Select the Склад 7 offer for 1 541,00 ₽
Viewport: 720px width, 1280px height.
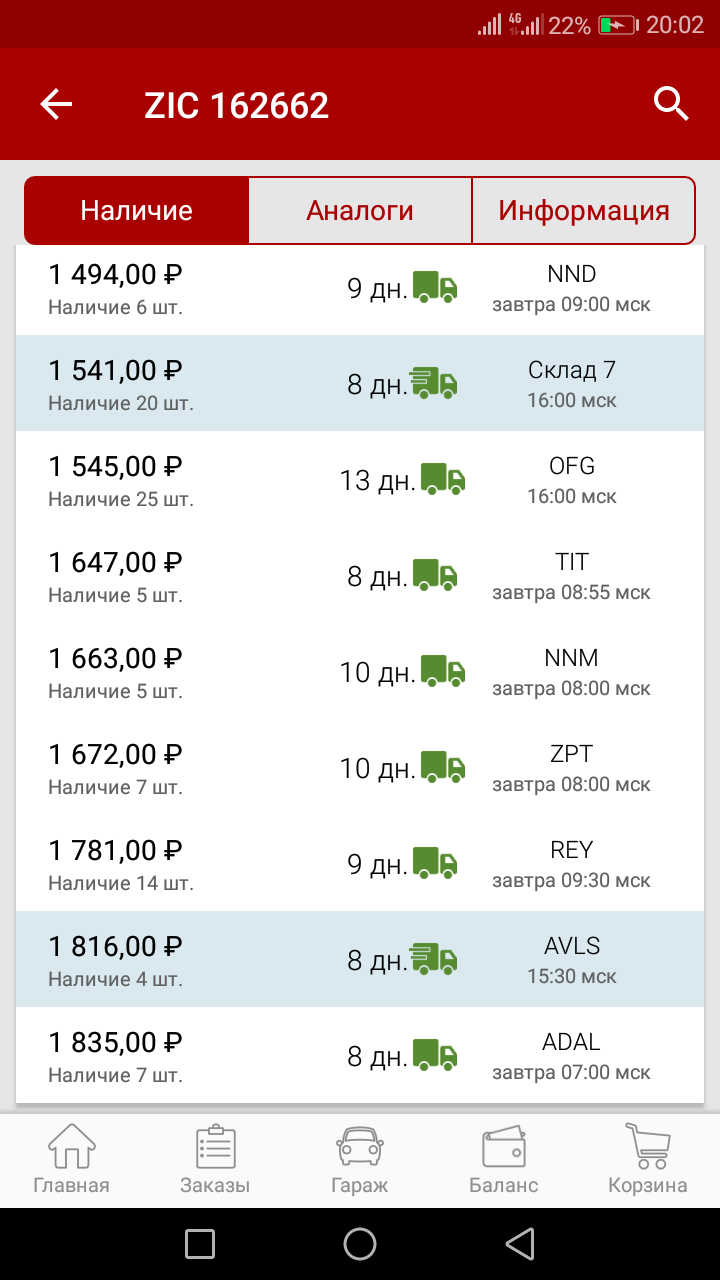tap(360, 384)
